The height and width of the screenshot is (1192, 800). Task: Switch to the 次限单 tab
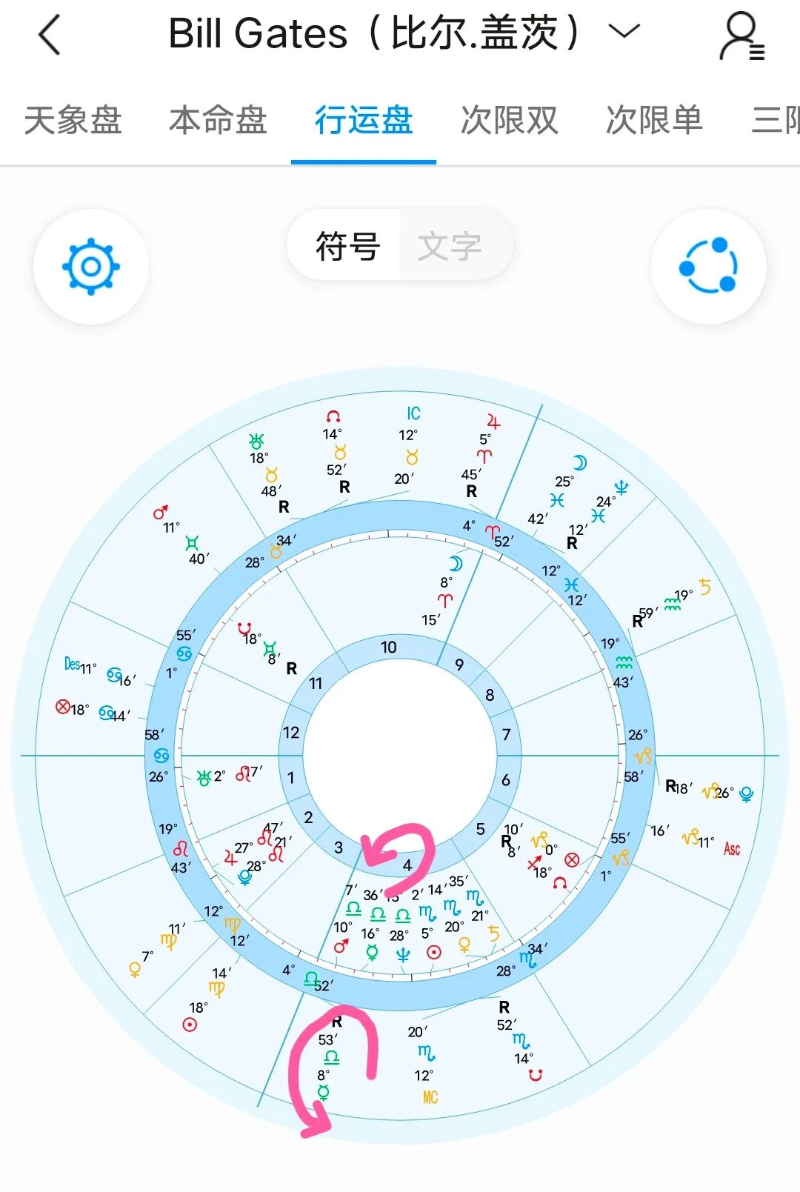coord(654,120)
